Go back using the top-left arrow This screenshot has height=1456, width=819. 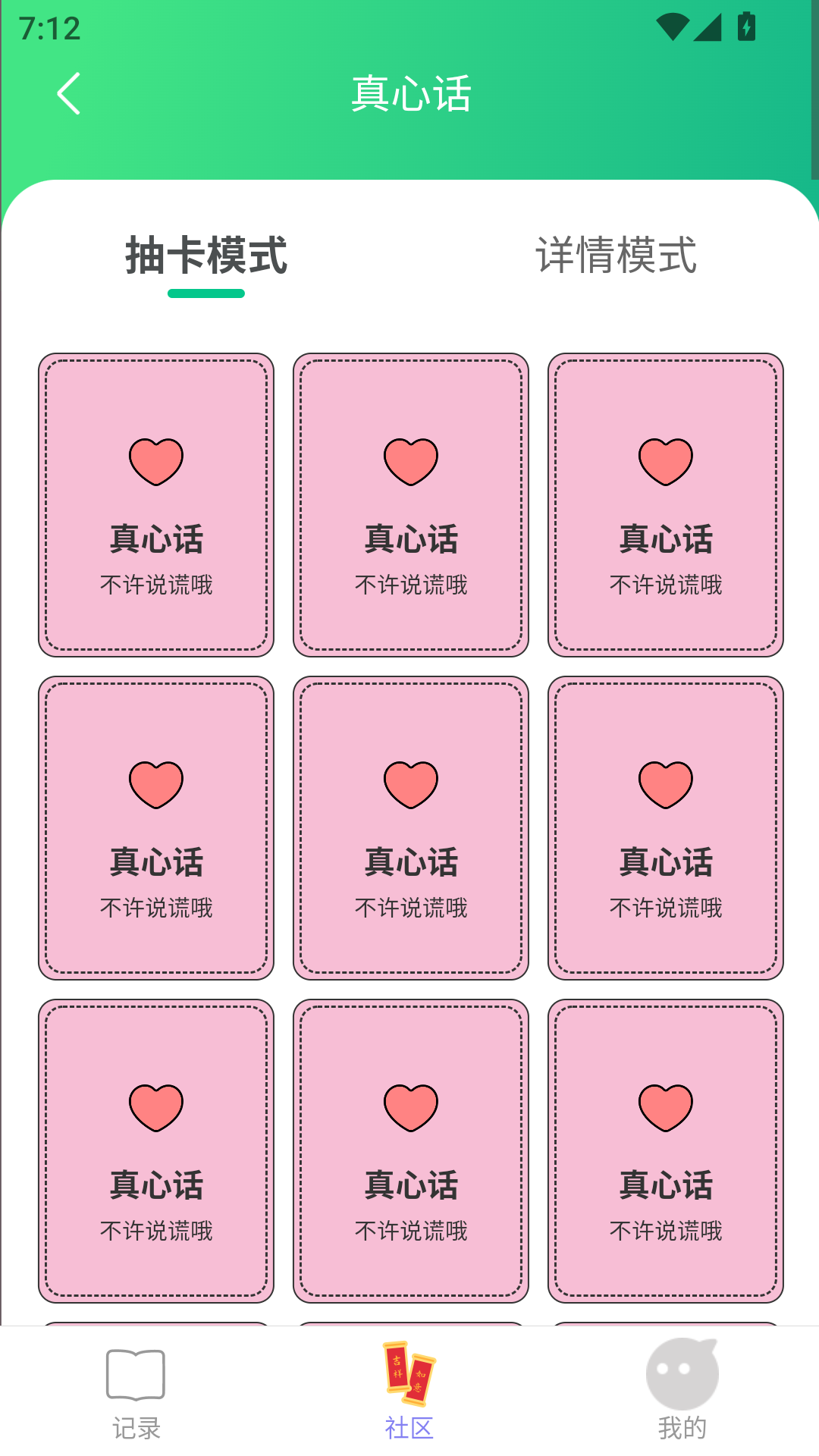[x=68, y=94]
